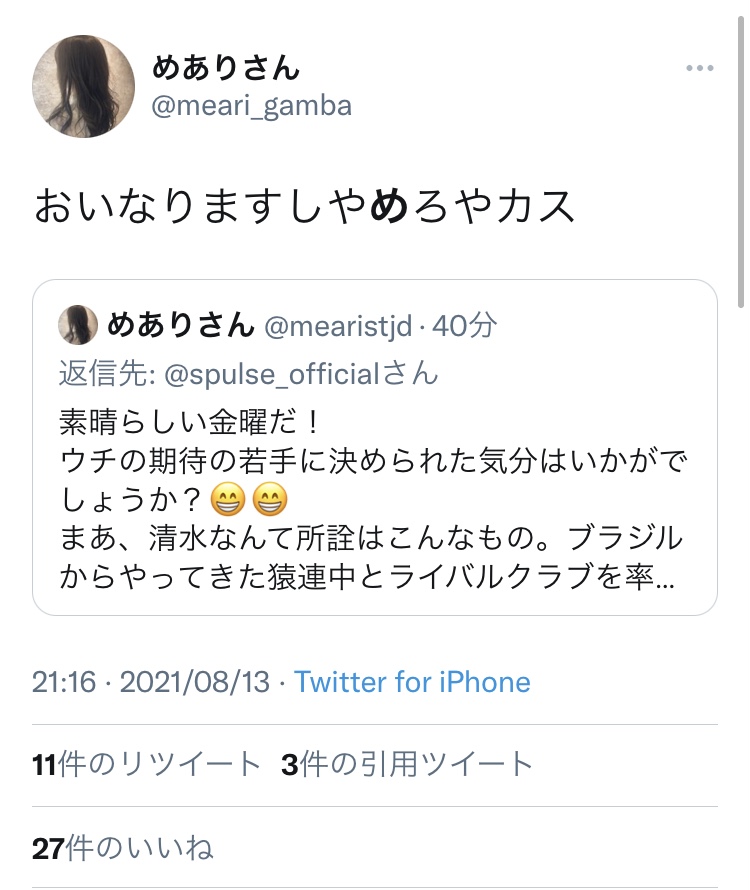This screenshot has height=890, width=750.
Task: Open the tweet's three-dot overflow menu
Action: click(x=700, y=69)
